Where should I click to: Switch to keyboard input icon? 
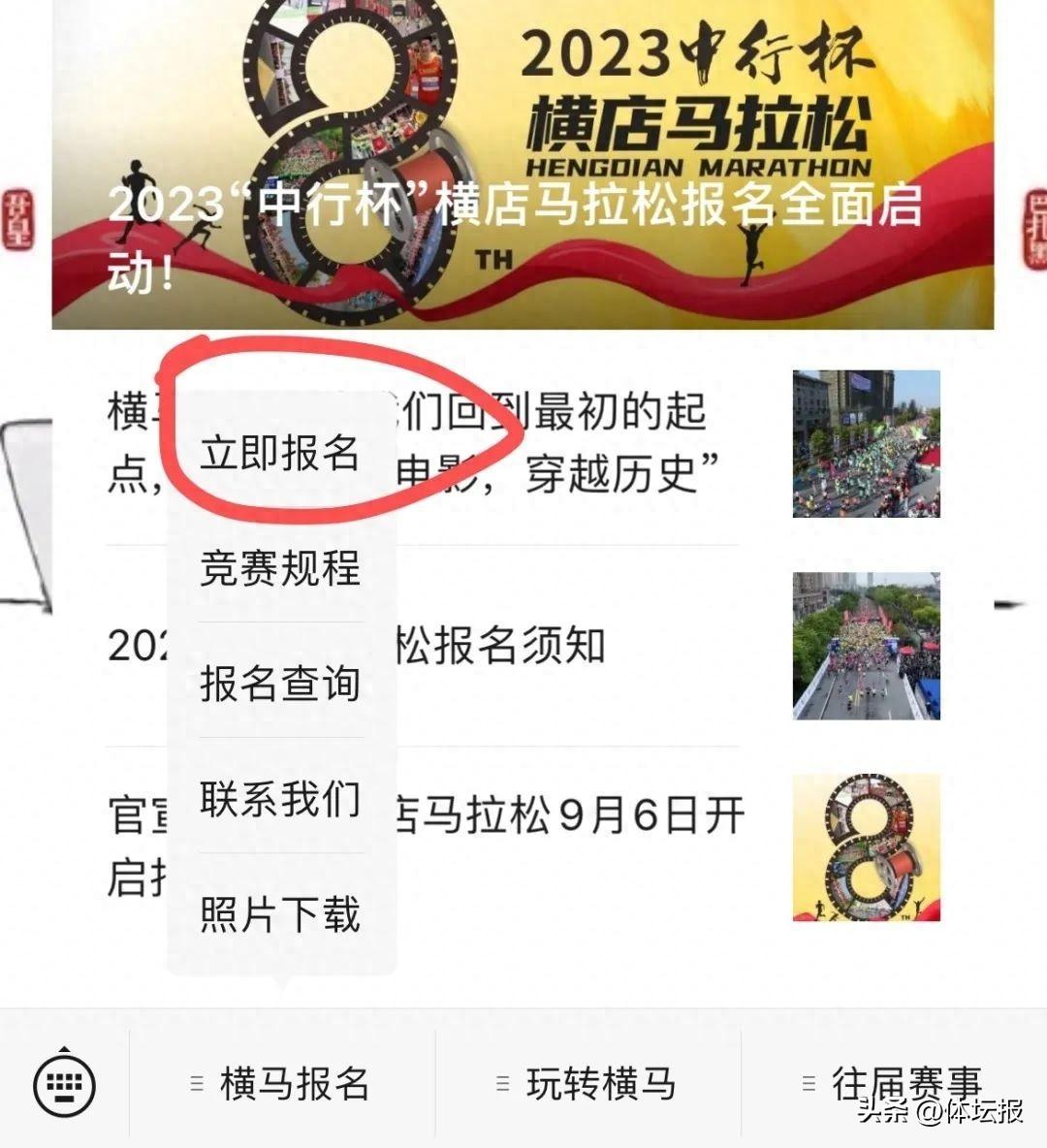tap(64, 1083)
